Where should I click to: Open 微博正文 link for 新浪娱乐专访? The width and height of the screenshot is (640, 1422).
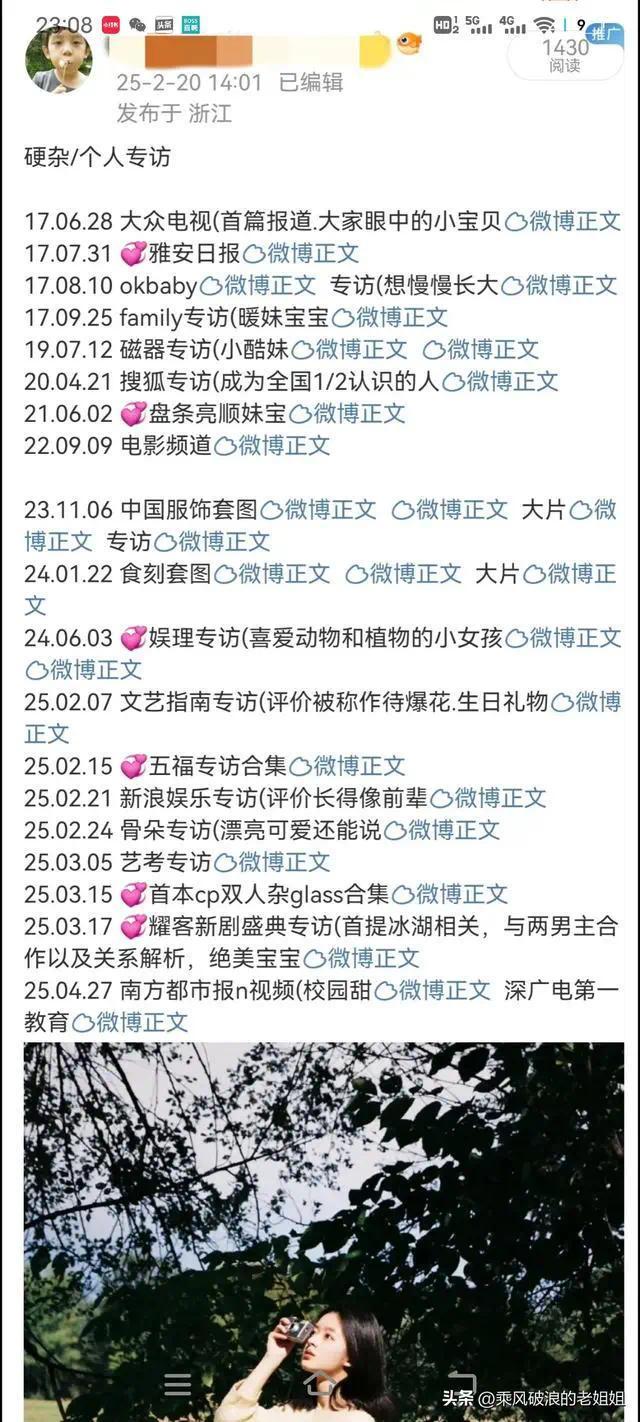[488, 798]
